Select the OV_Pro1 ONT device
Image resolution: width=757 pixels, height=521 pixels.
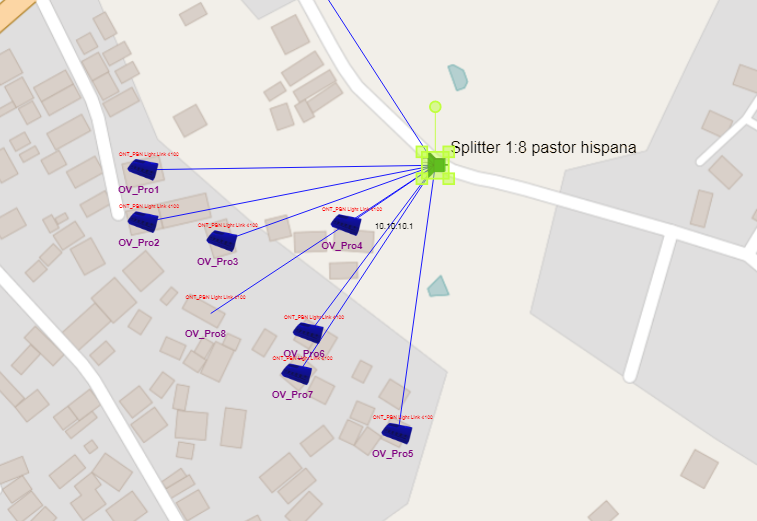[143, 170]
